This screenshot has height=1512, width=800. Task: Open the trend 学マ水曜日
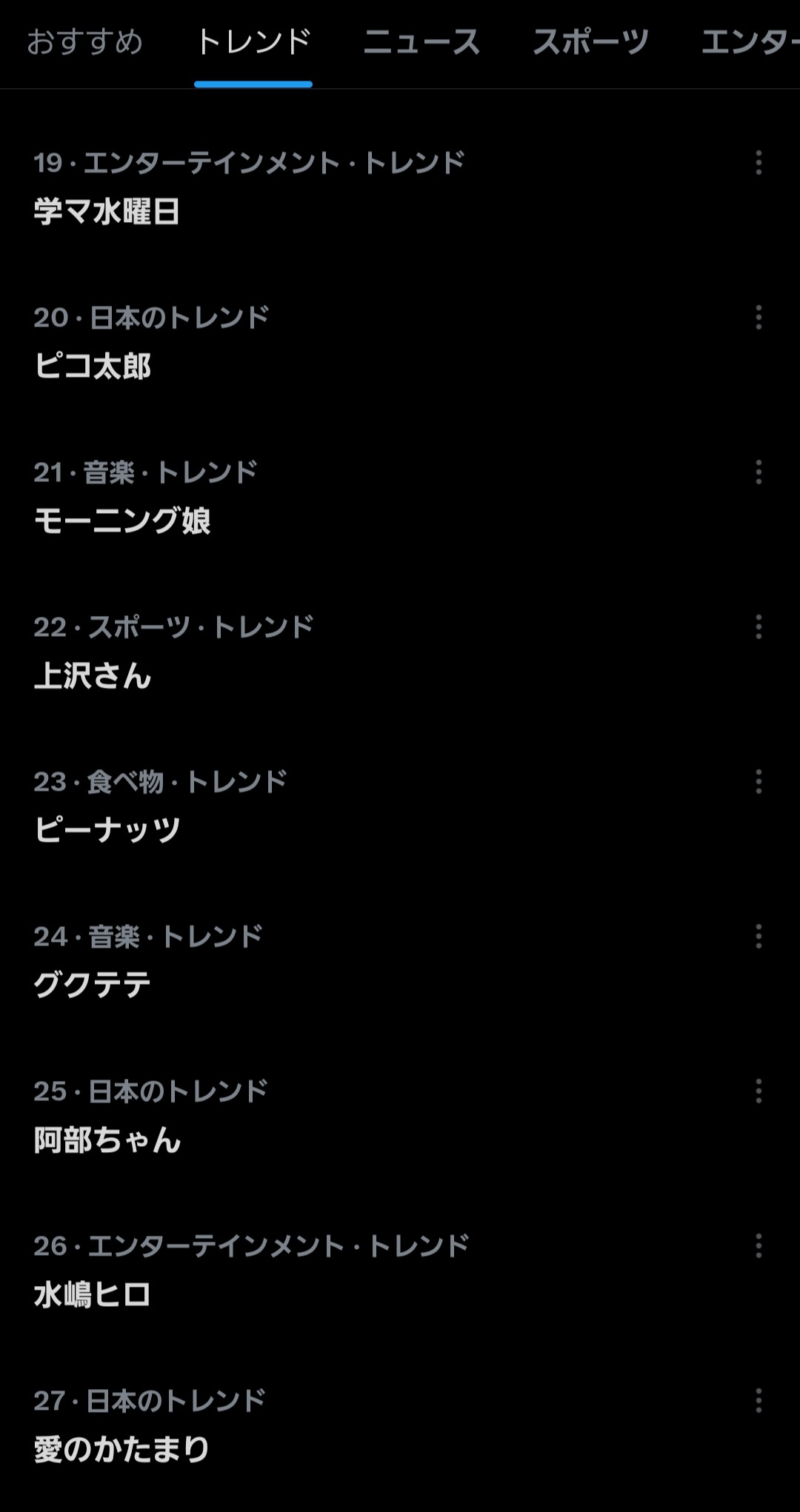[107, 212]
